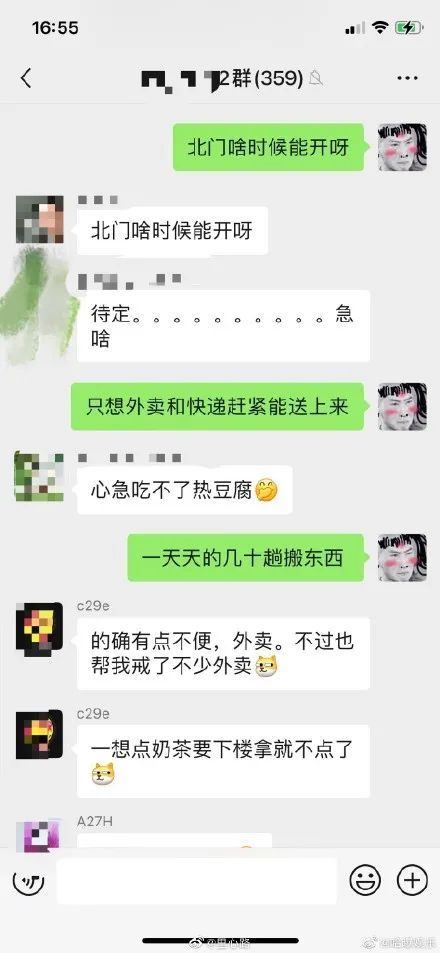
Task: Focus the message text field
Action: tap(196, 881)
